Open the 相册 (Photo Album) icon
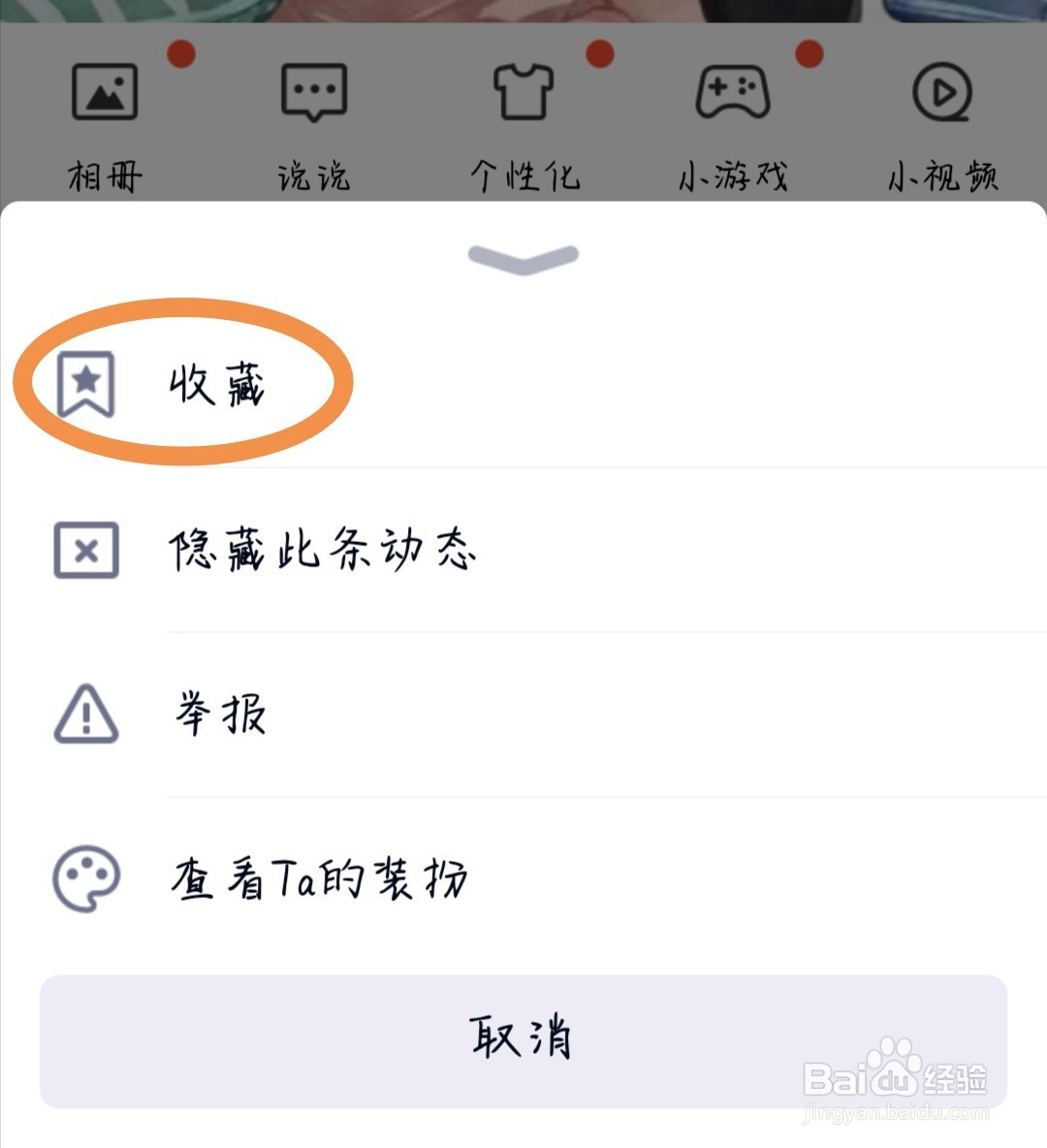This screenshot has height=1148, width=1047. tap(104, 92)
